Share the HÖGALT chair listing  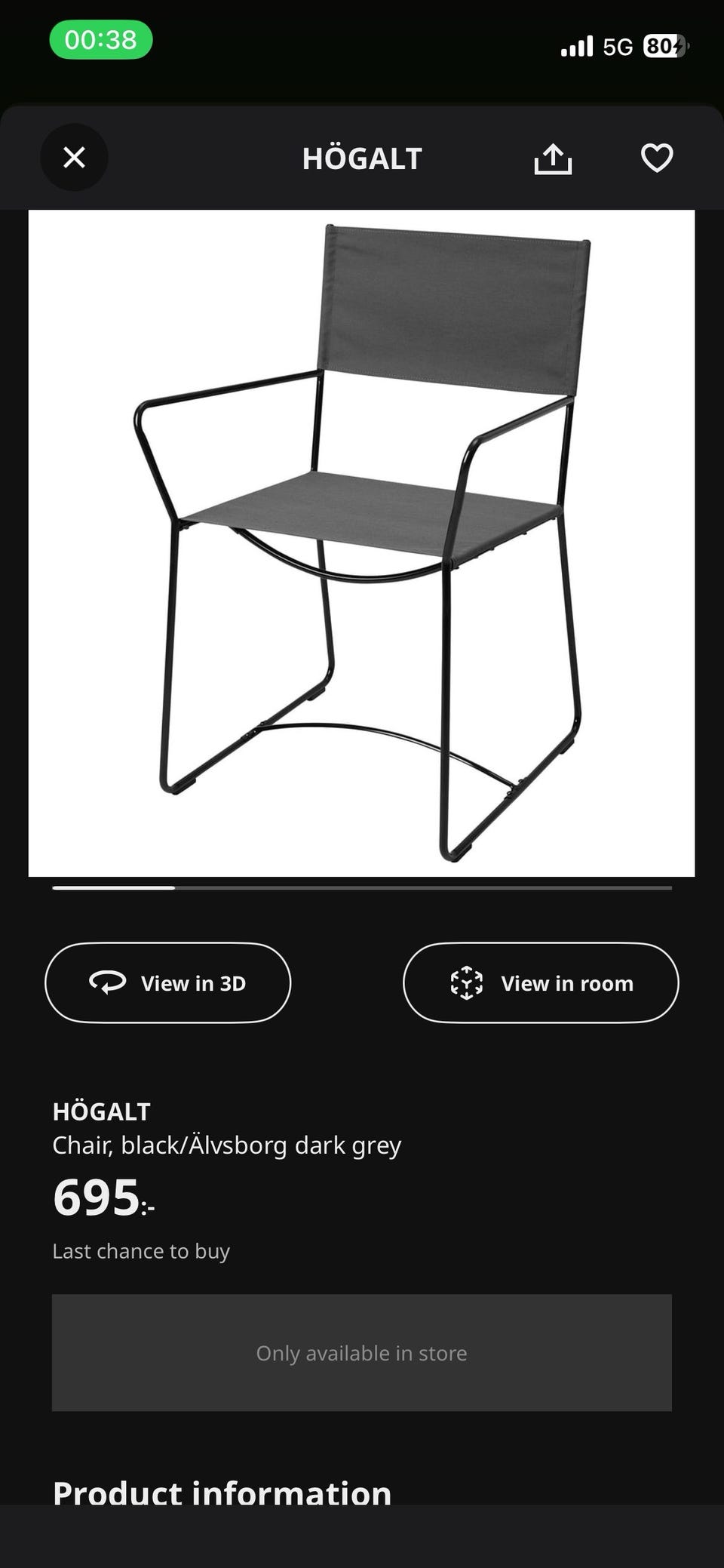(554, 158)
